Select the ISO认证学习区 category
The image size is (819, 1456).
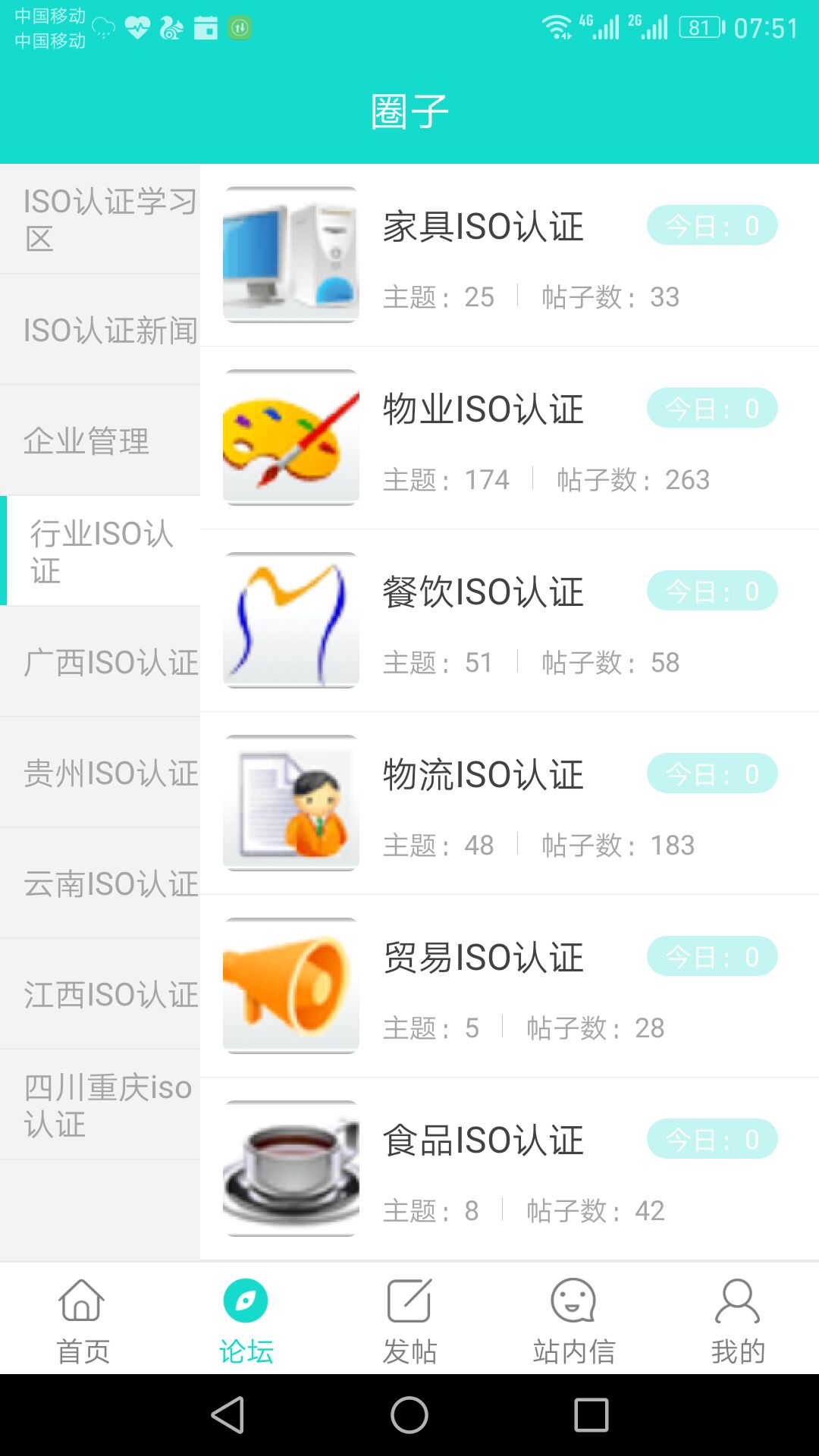100,219
